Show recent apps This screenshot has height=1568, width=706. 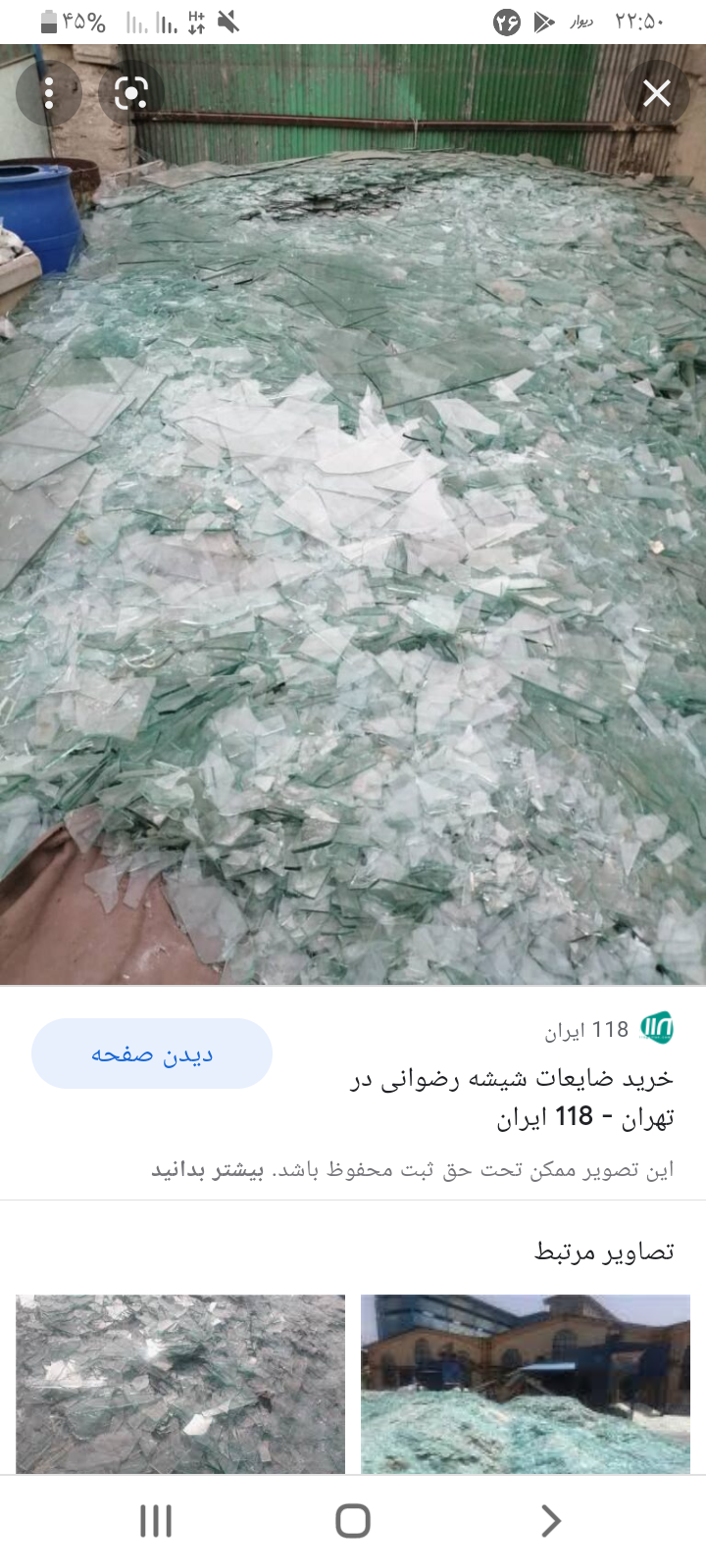pos(156,1521)
